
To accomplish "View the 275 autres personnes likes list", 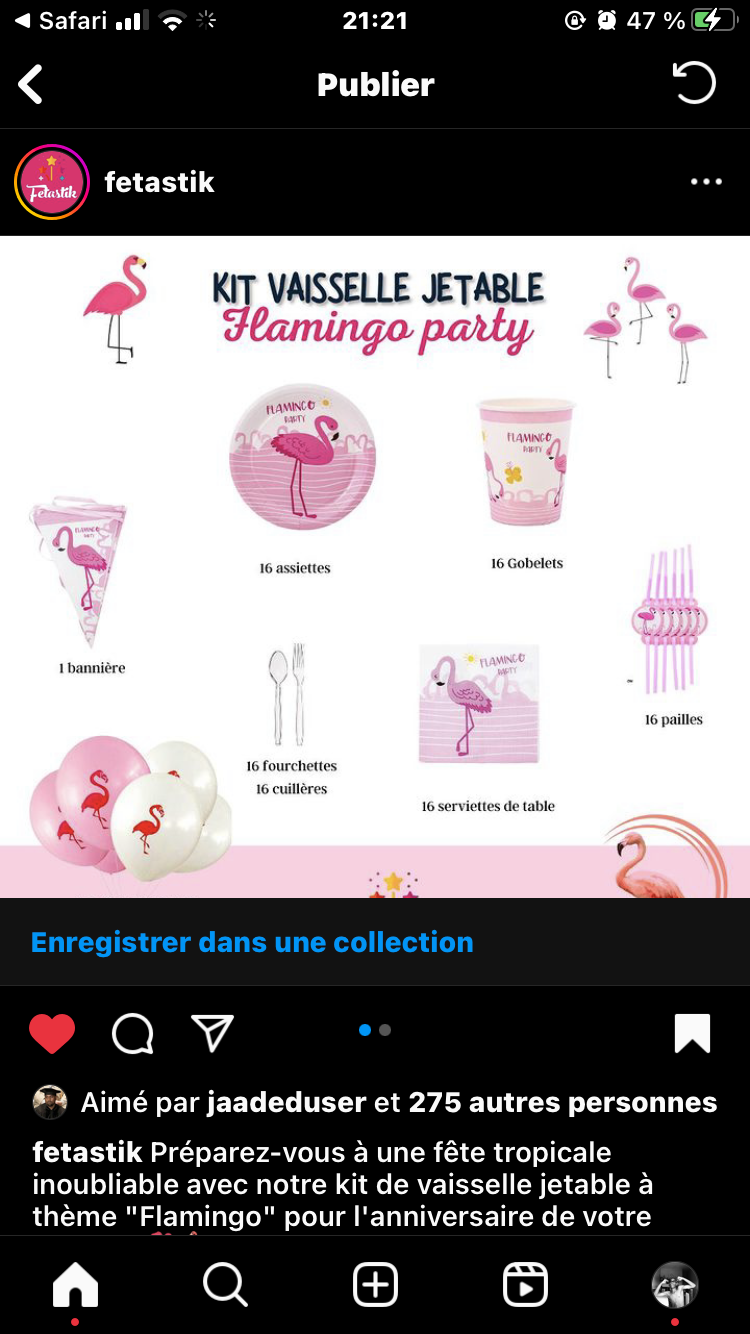I will point(562,1102).
